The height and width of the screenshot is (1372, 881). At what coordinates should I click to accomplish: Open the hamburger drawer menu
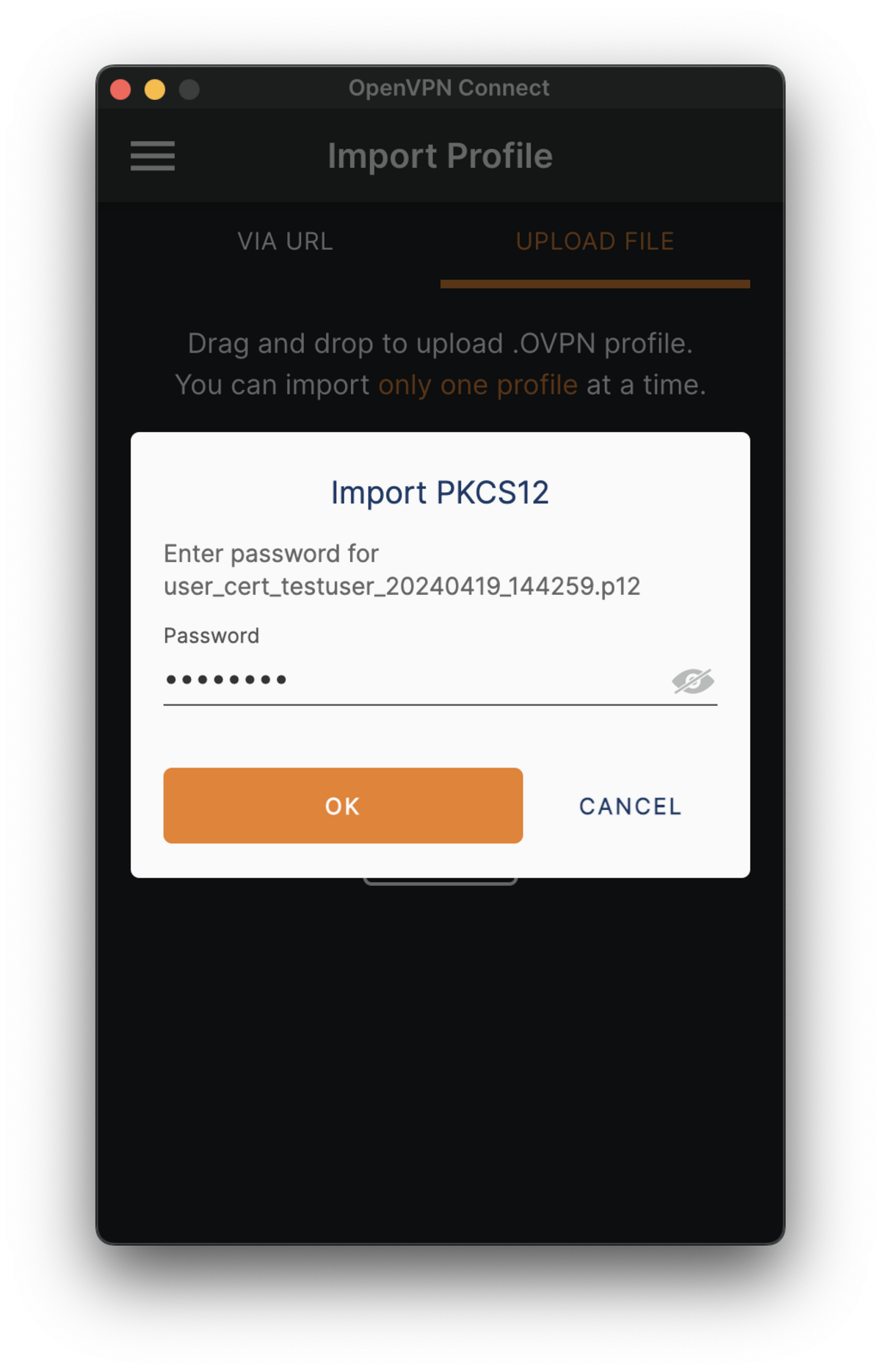pos(153,156)
